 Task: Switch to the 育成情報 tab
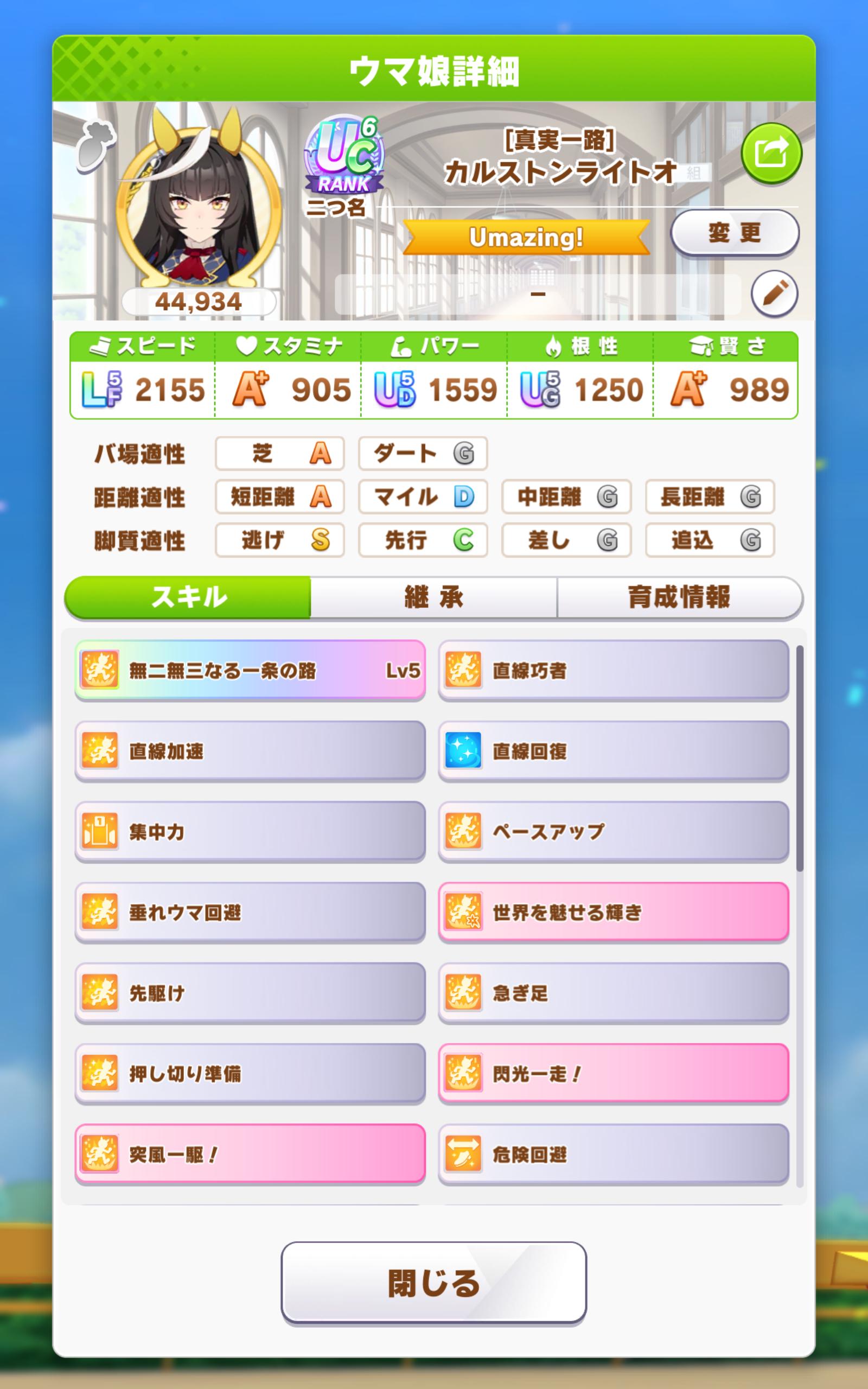pos(679,597)
